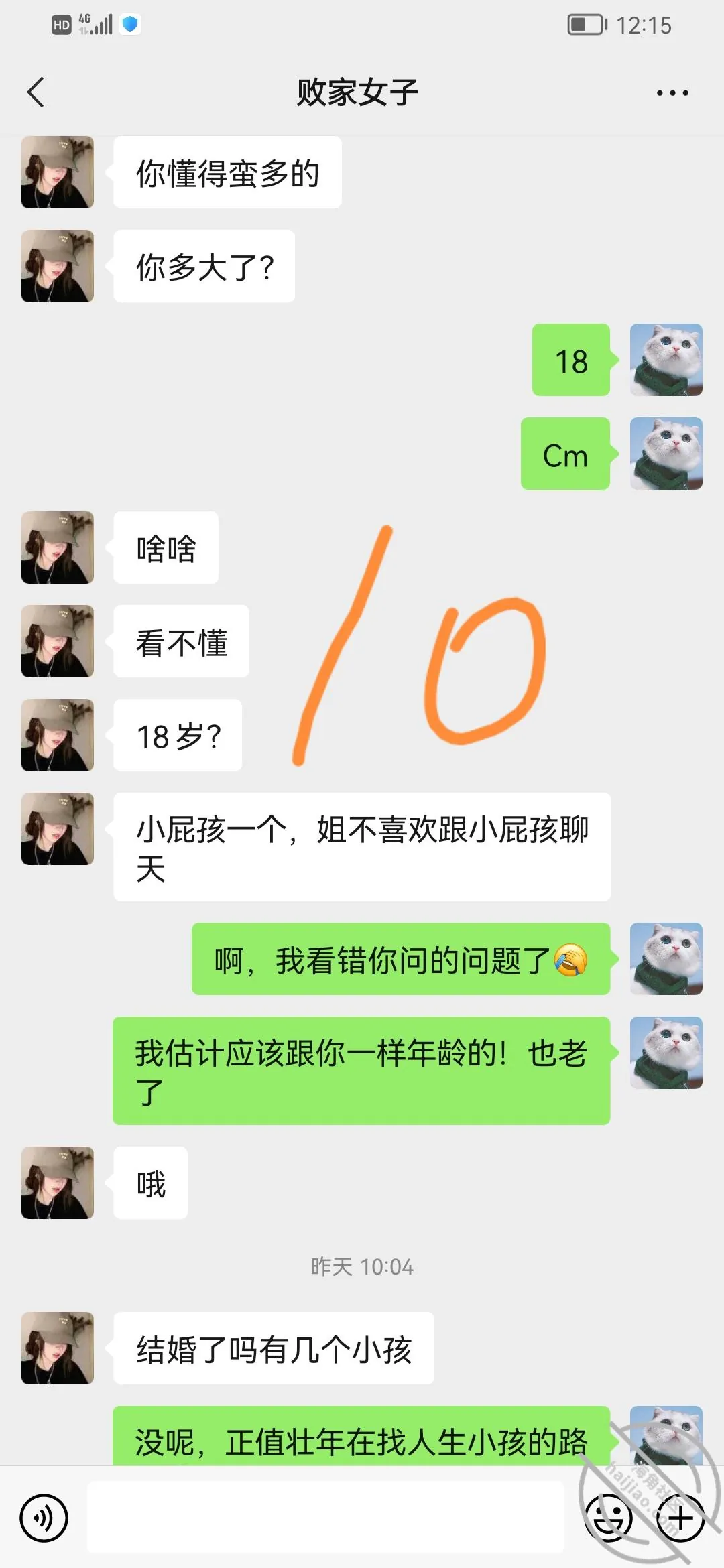
Task: Open the emoji sticker panel
Action: point(609,1518)
